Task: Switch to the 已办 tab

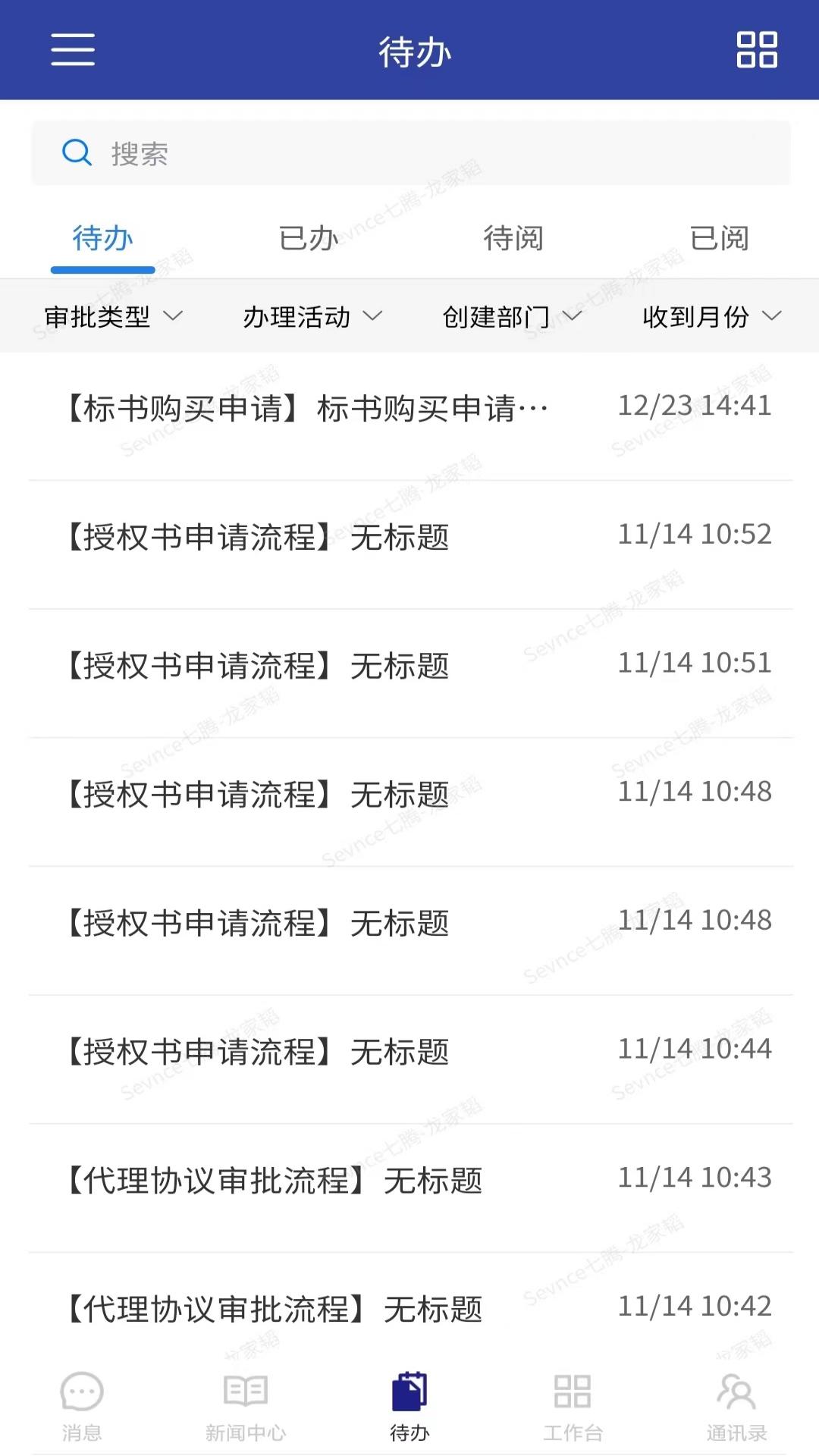Action: click(x=307, y=237)
